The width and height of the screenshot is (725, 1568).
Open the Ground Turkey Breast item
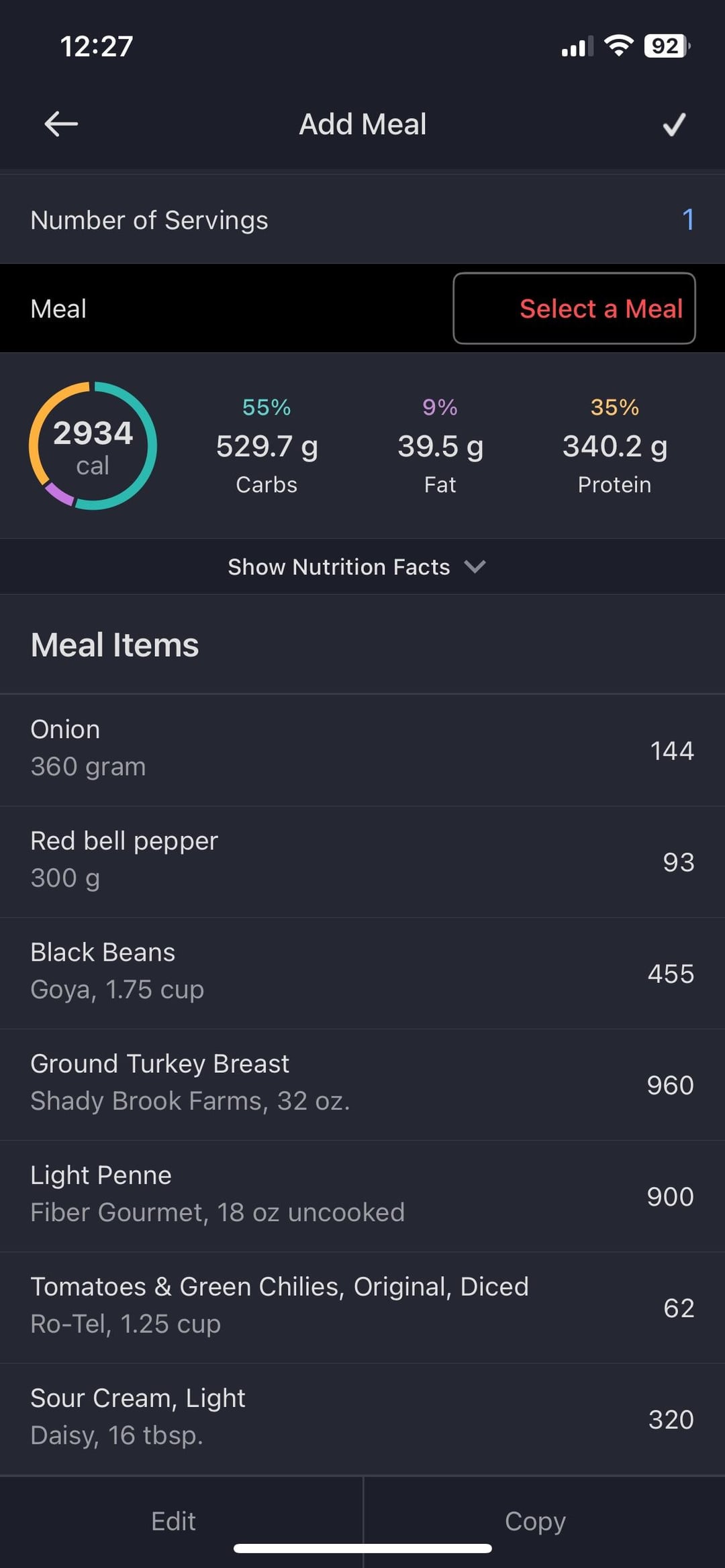coord(362,1085)
